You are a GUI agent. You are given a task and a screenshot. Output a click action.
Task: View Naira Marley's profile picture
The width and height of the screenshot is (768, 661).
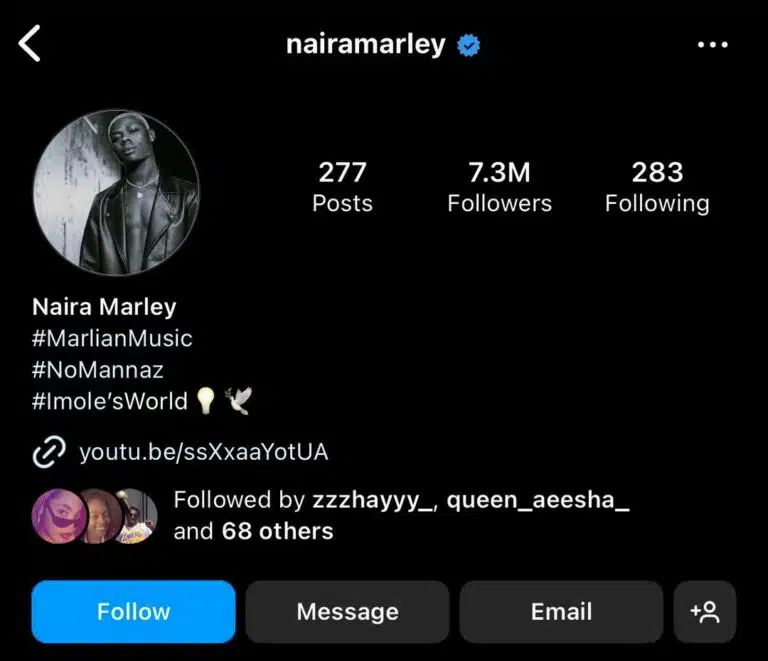[116, 193]
